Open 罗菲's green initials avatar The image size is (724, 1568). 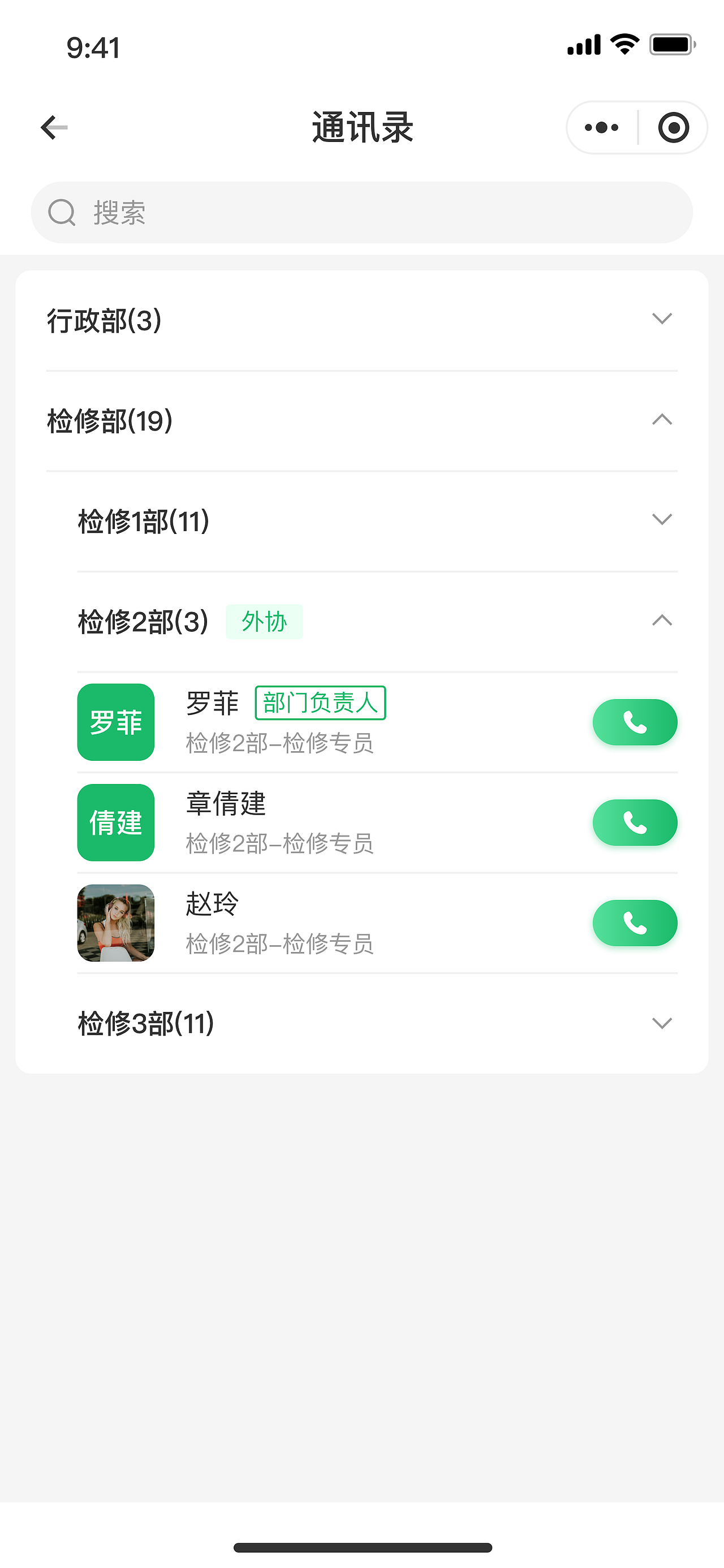[115, 721]
